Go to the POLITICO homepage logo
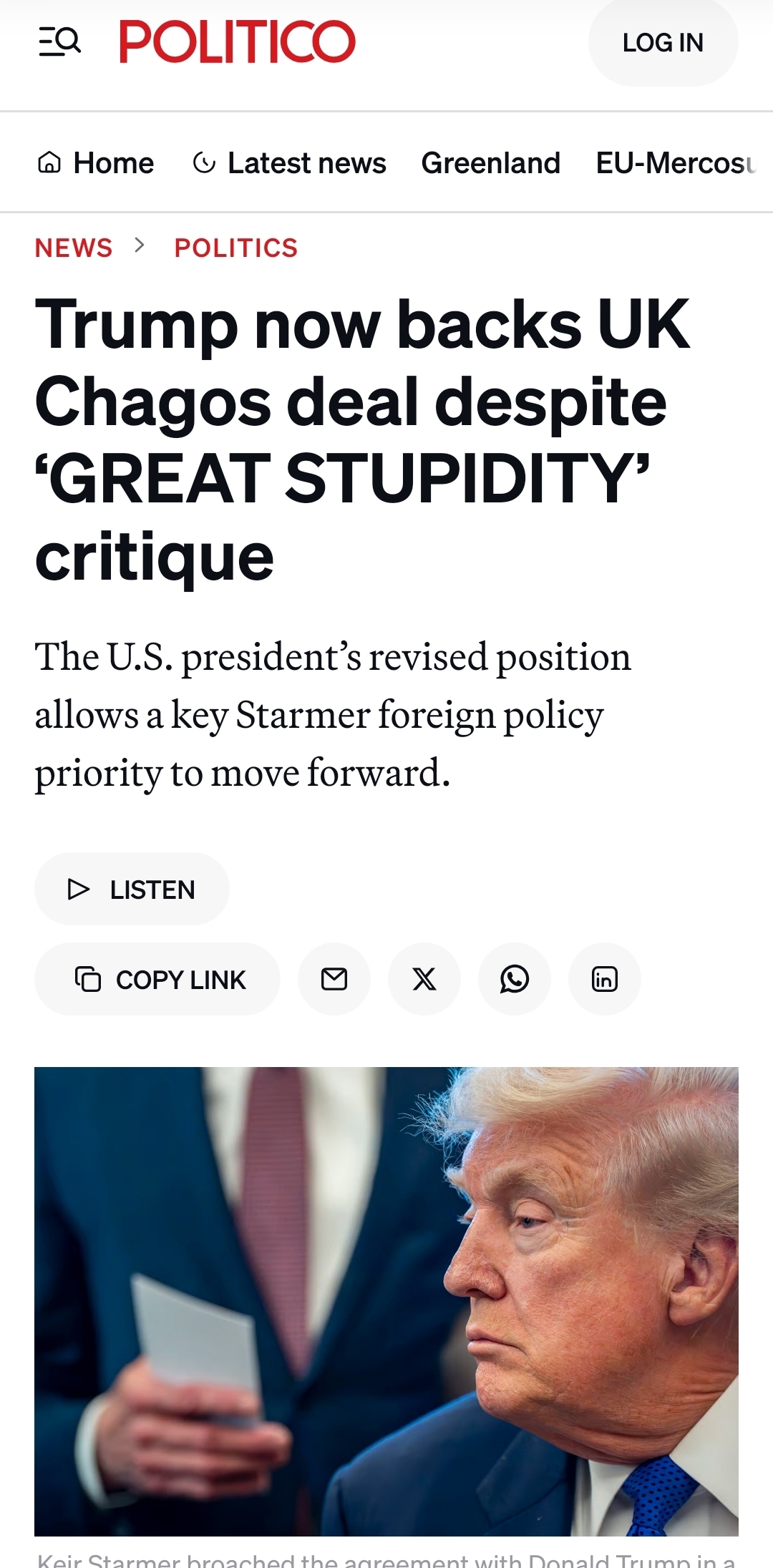Viewport: 773px width, 1568px height. (x=237, y=42)
